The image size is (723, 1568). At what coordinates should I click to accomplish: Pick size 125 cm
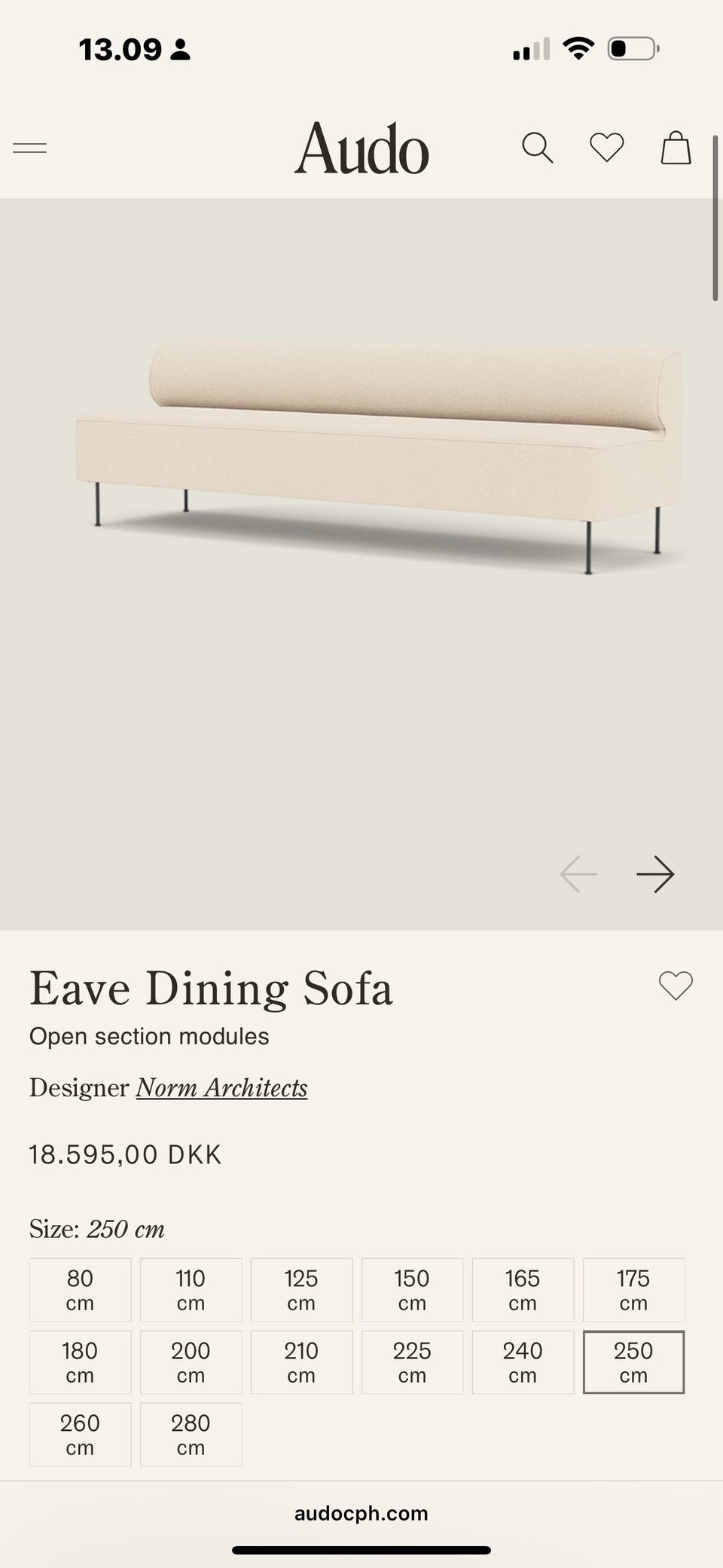[301, 1290]
